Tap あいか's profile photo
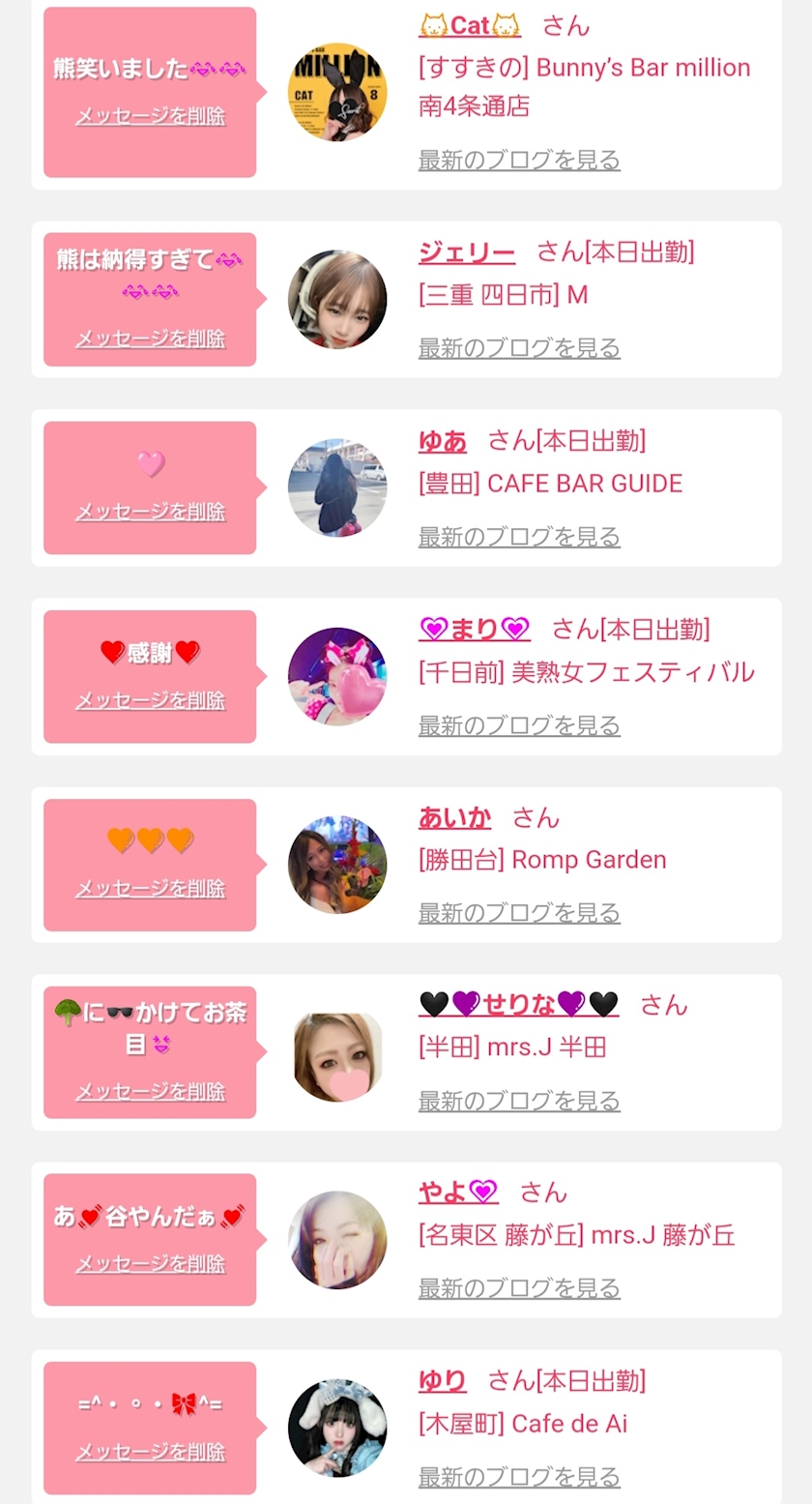Image resolution: width=812 pixels, height=1504 pixels. (337, 865)
